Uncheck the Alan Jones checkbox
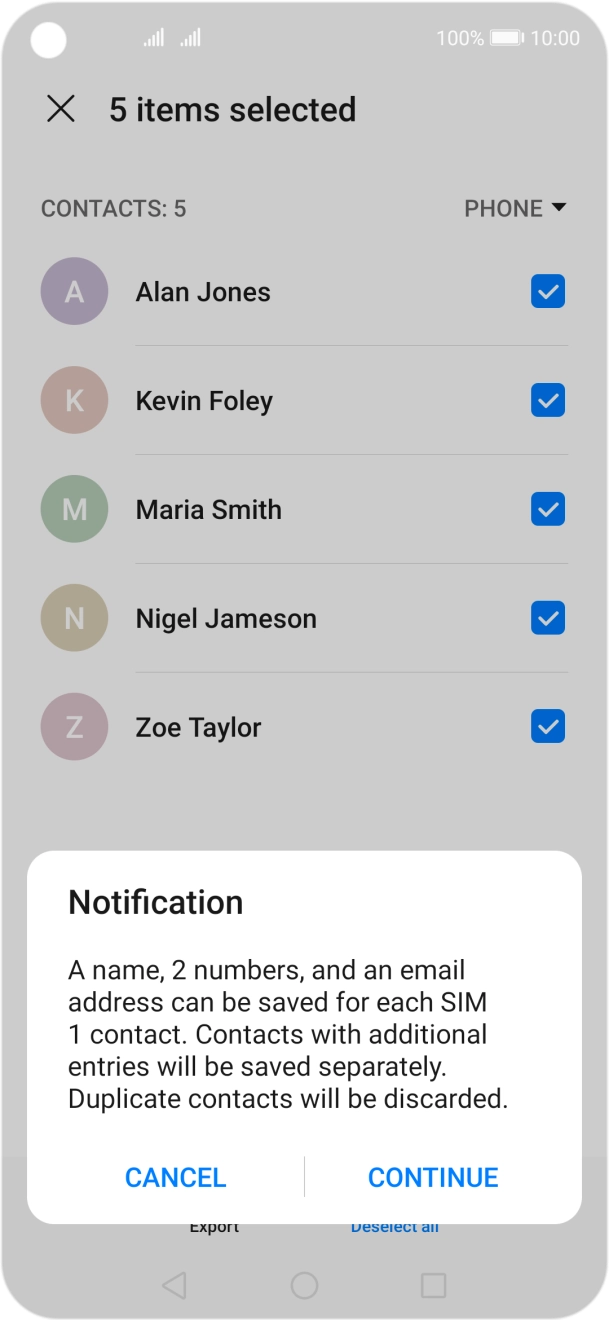Screen dimensions: 609x1320 pos(547,292)
